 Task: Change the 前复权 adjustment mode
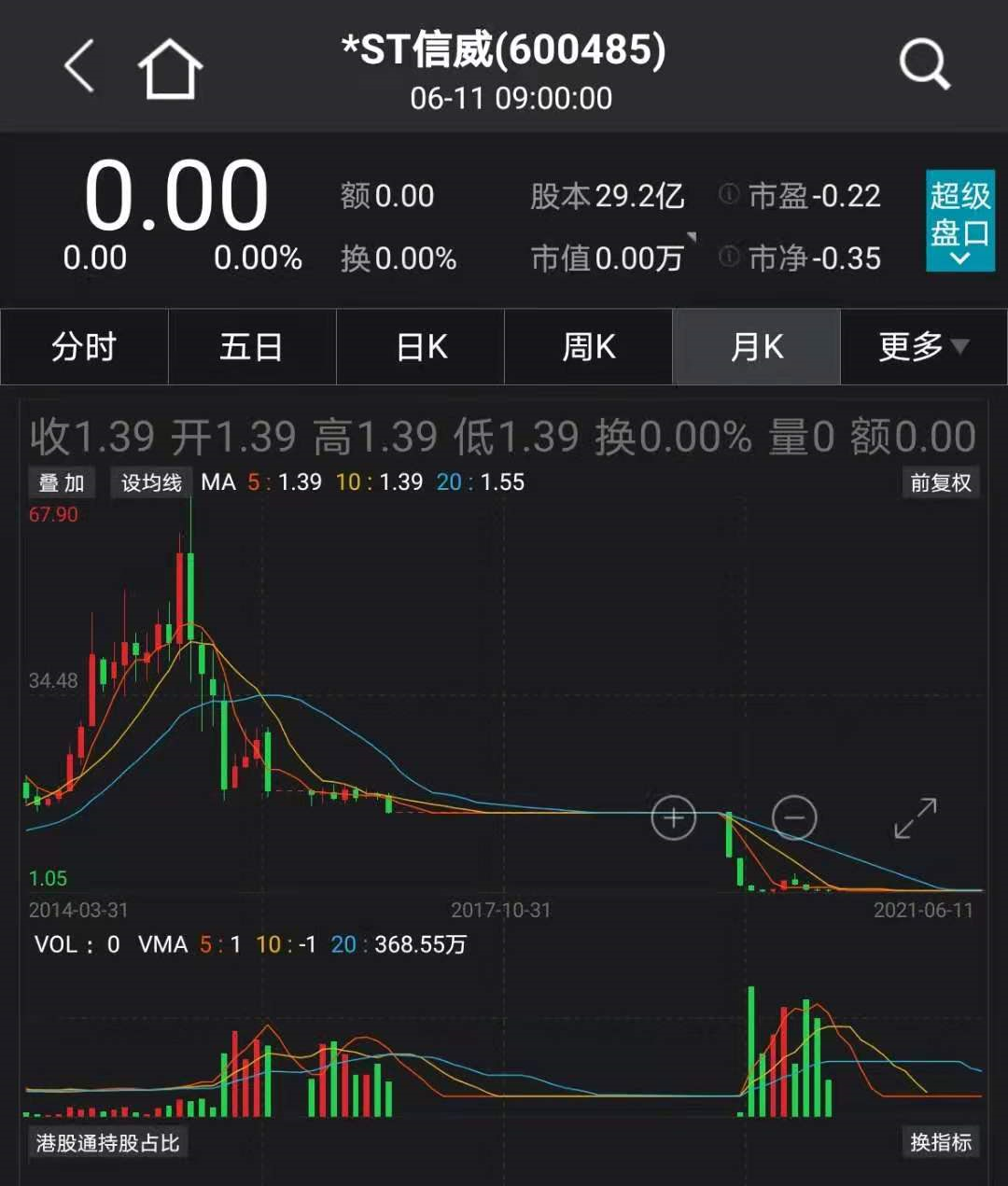(x=941, y=482)
